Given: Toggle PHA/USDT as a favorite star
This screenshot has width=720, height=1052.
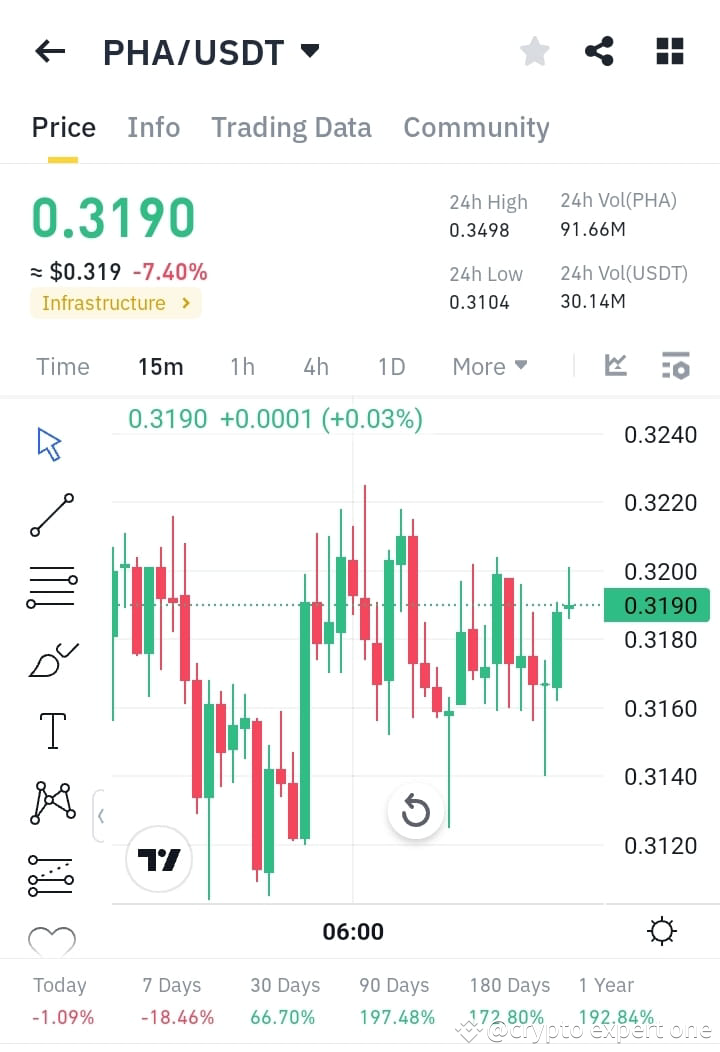Looking at the screenshot, I should [x=534, y=50].
